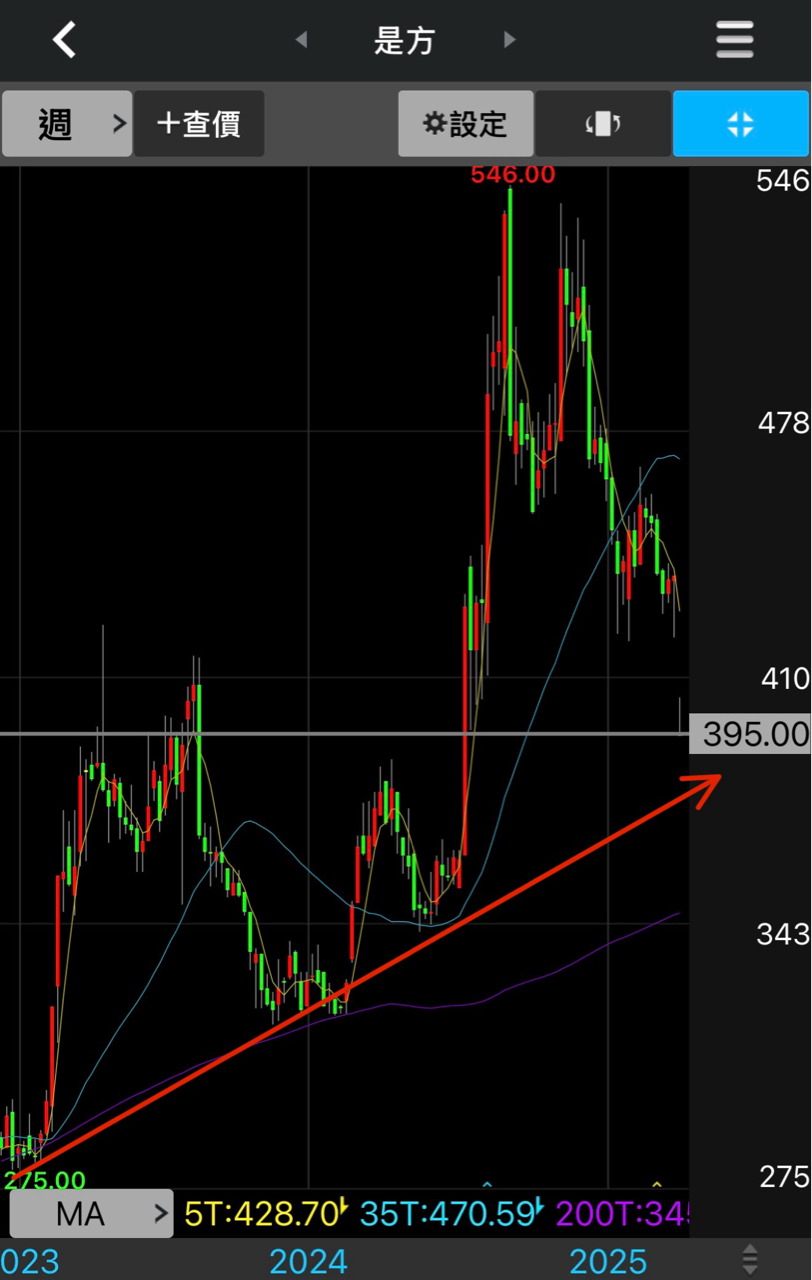Go back using the top-left arrow
The width and height of the screenshot is (812, 1280).
point(64,40)
